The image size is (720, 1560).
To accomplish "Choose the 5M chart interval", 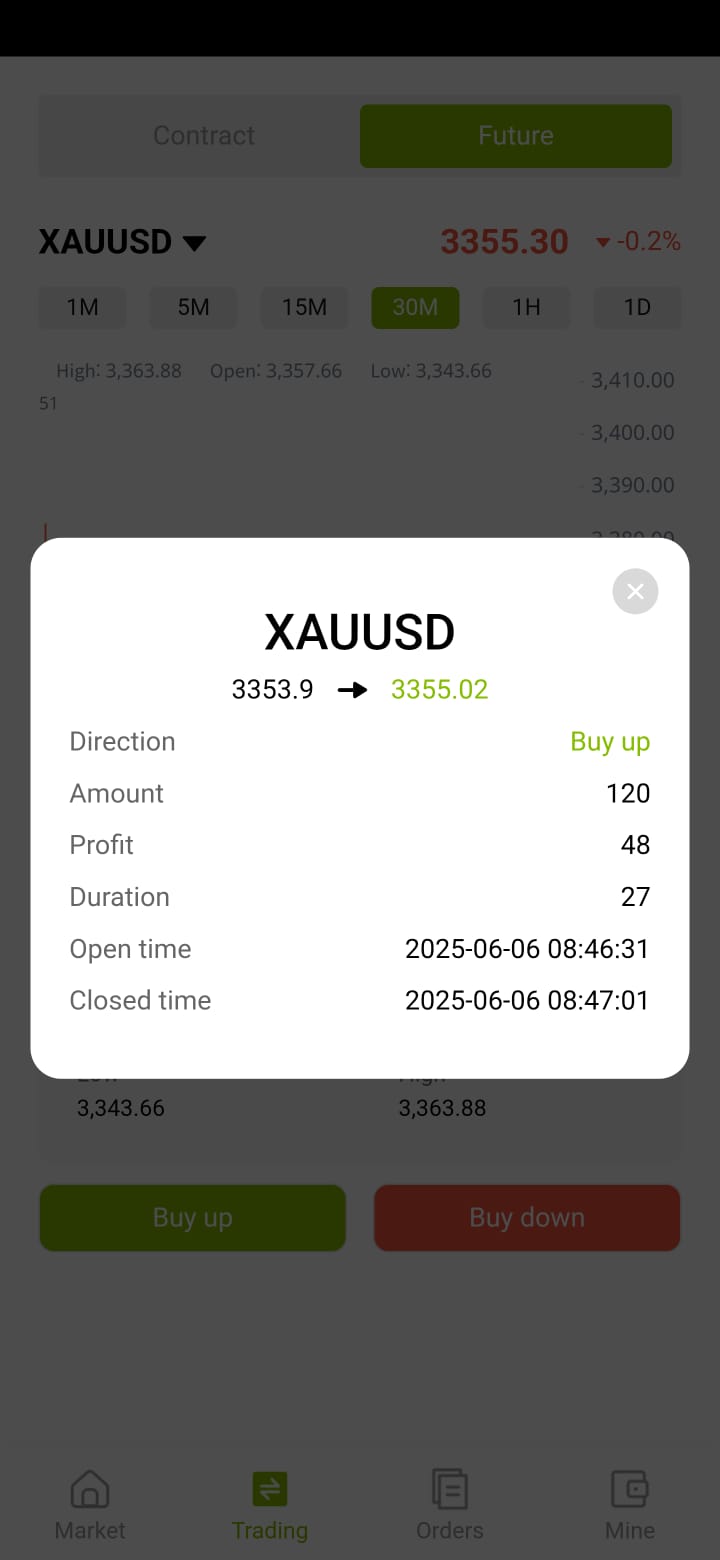I will 194,308.
